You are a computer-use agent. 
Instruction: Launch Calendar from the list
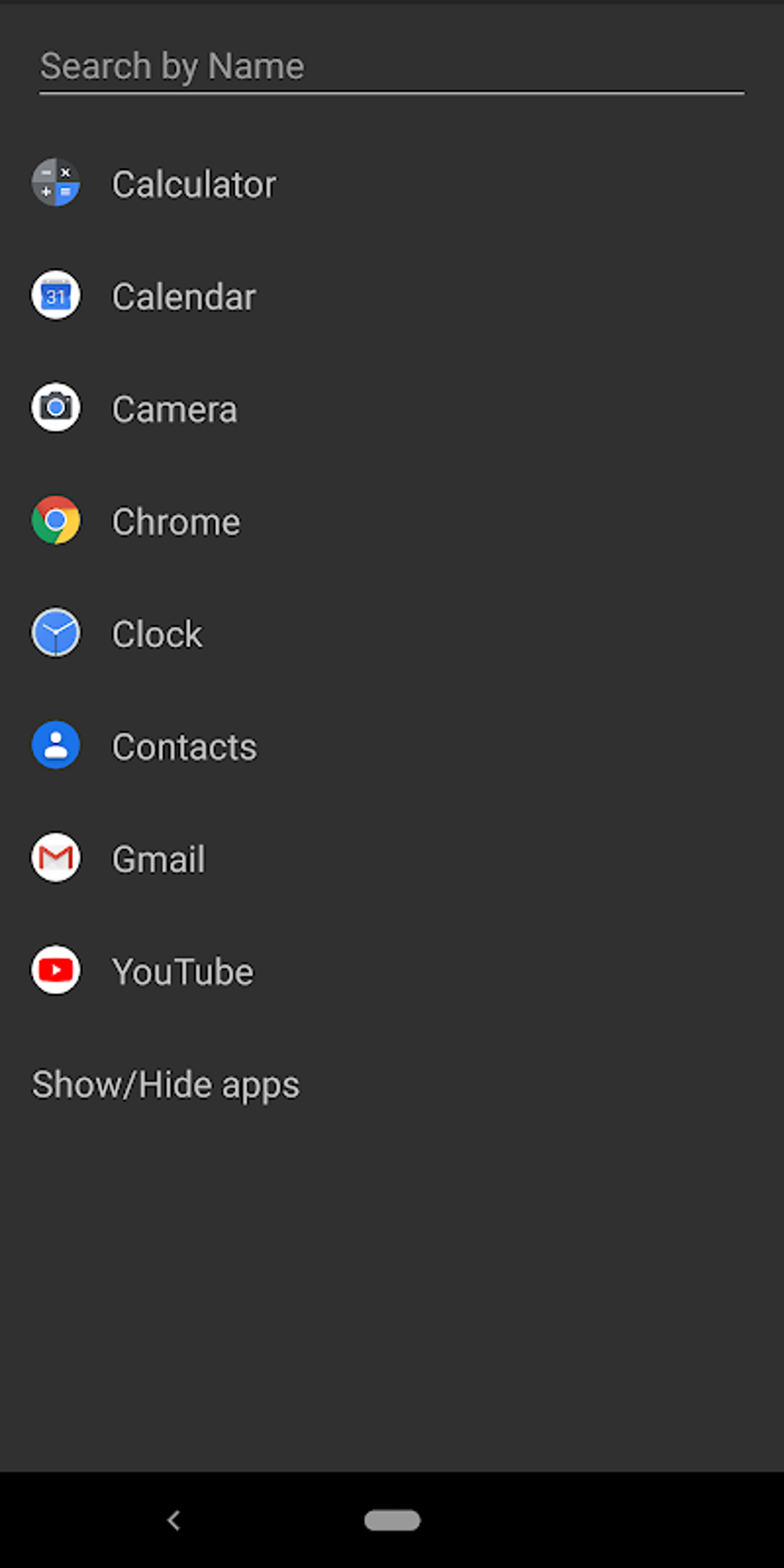[x=183, y=297]
